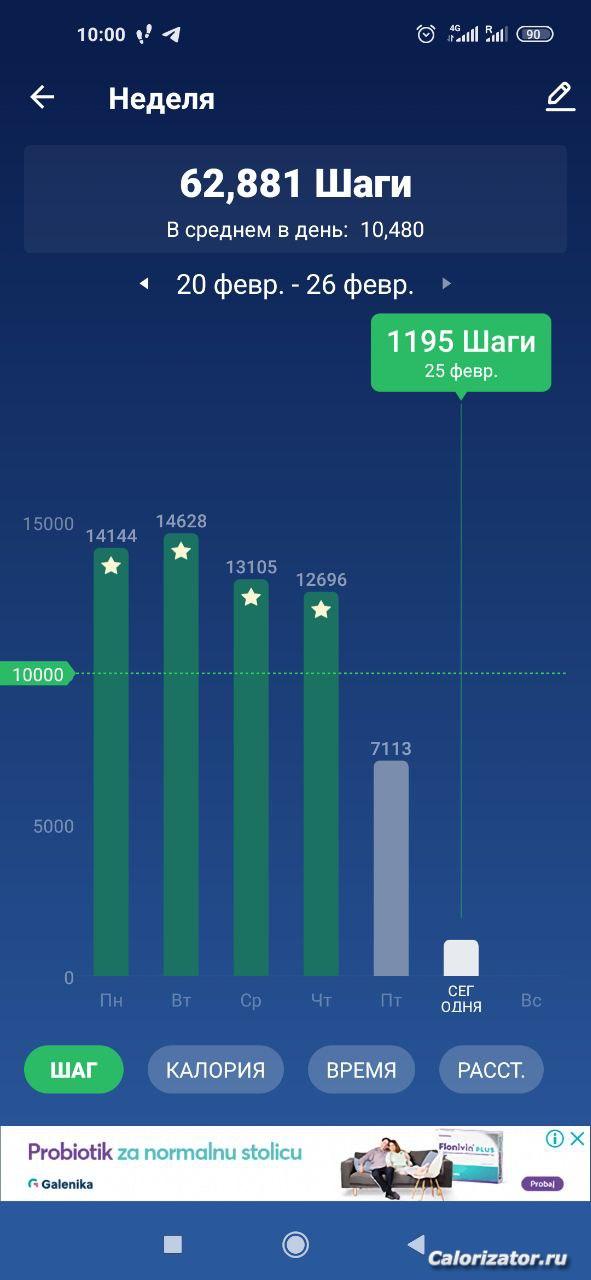This screenshot has height=1280, width=591.
Task: Open the edit pencil icon
Action: (560, 97)
